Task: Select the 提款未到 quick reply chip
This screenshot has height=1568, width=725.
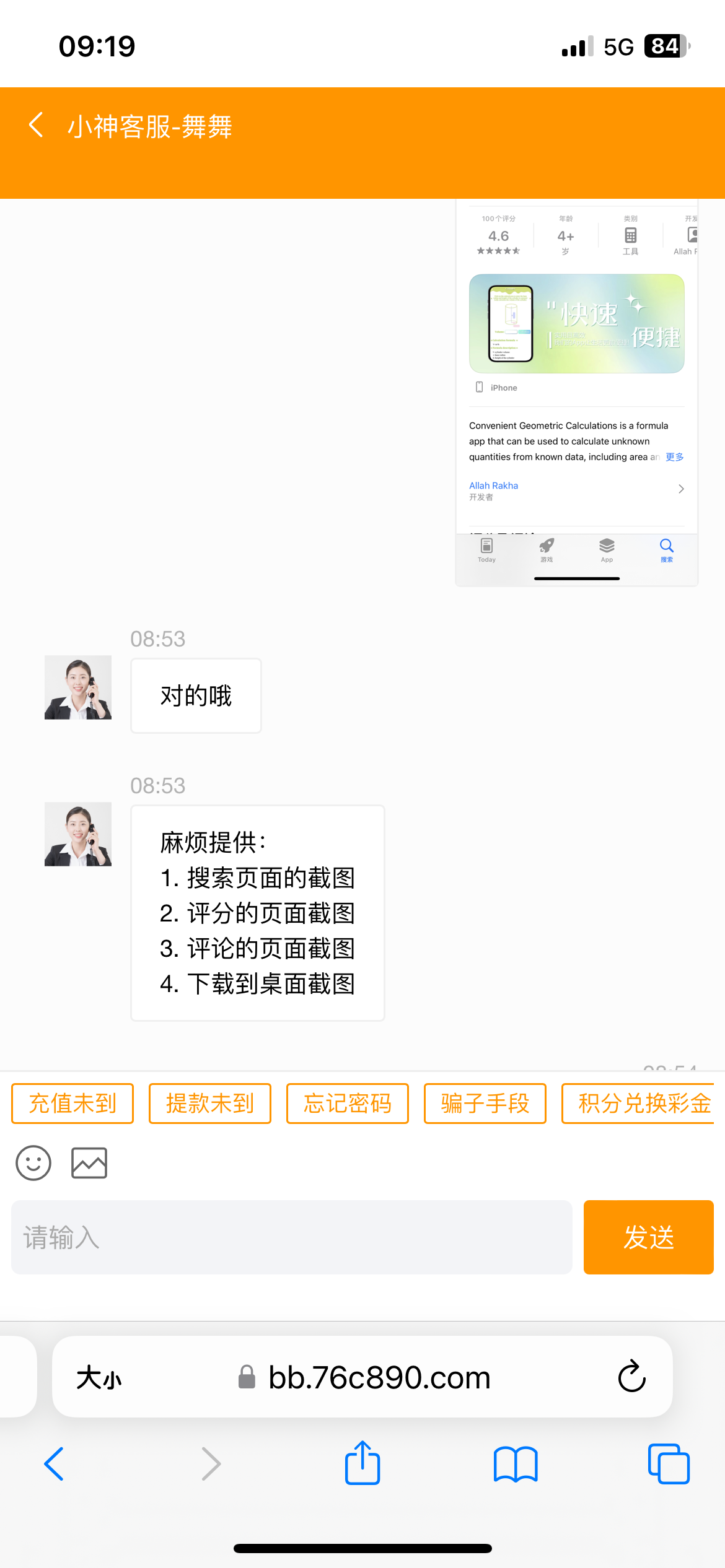Action: [x=210, y=1104]
